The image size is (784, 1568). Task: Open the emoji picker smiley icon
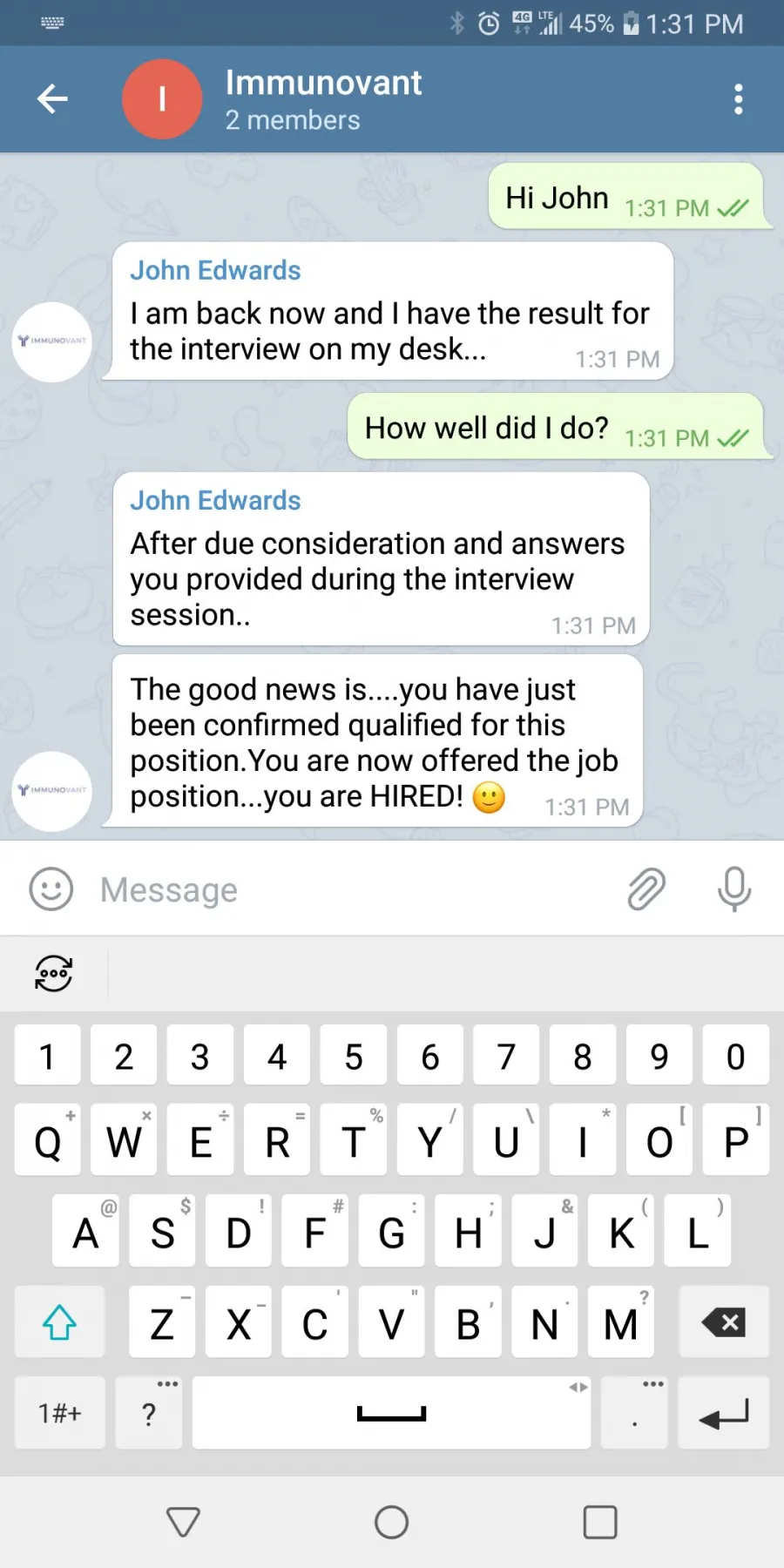[x=51, y=889]
